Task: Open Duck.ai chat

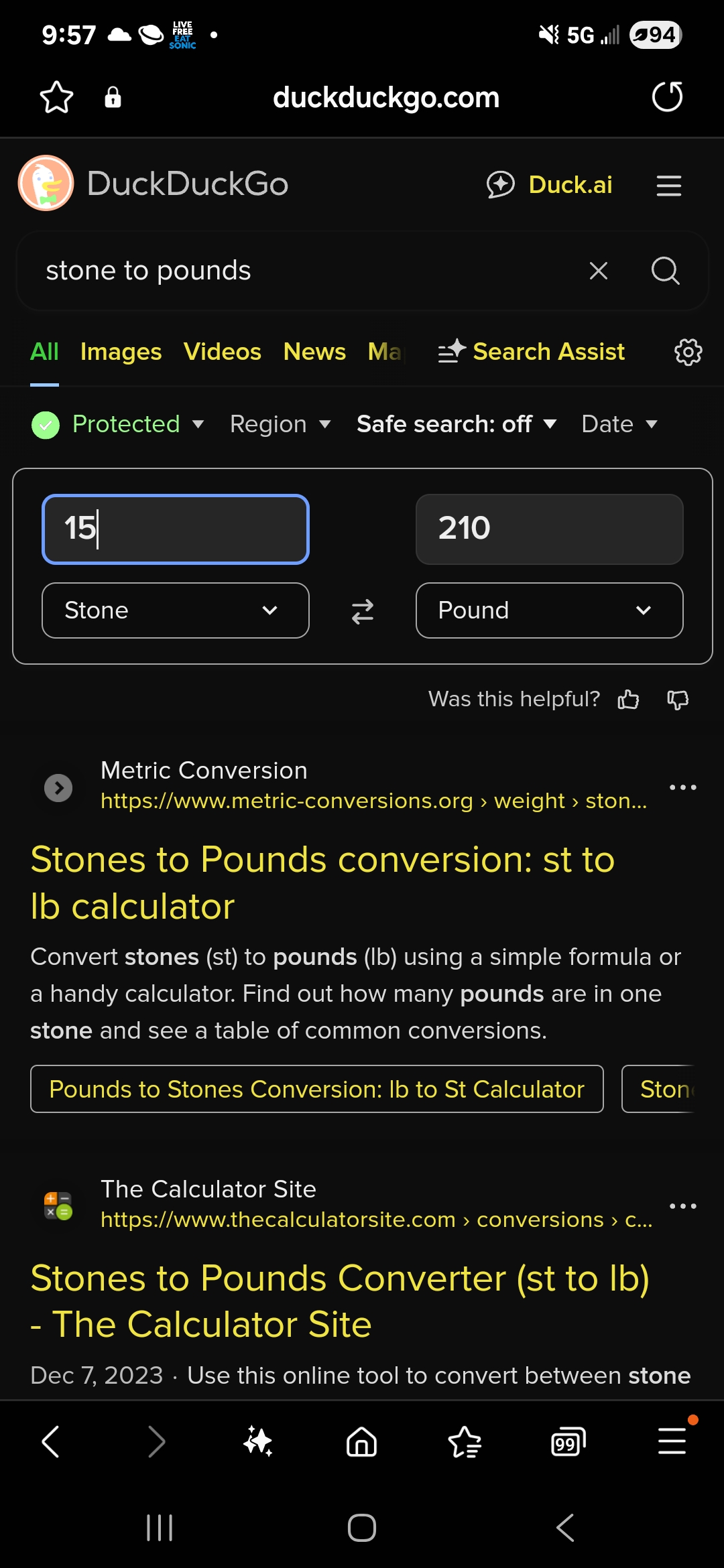Action: (x=550, y=185)
